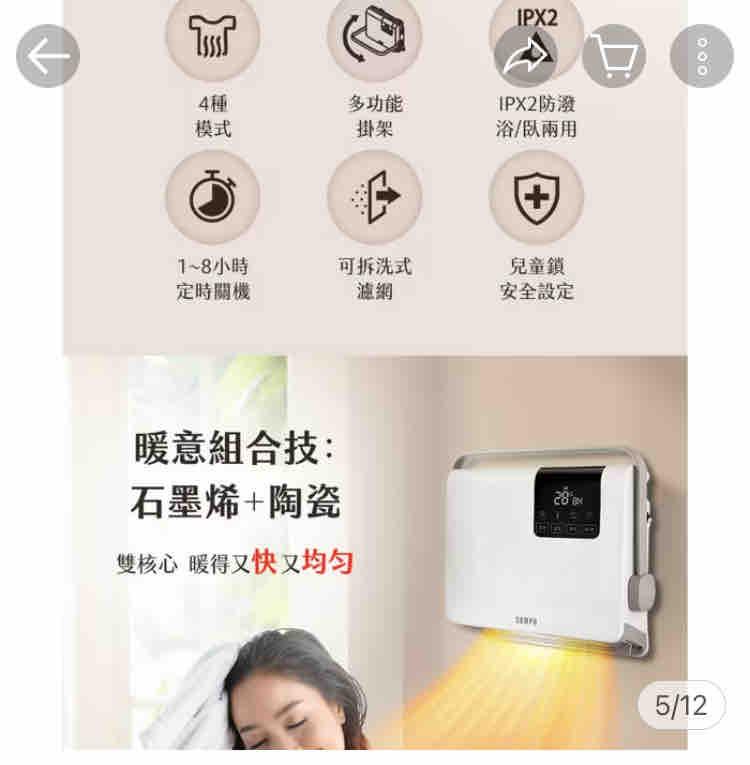
Task: Tap the 多功能掛架 bracket icon
Action: 375,38
